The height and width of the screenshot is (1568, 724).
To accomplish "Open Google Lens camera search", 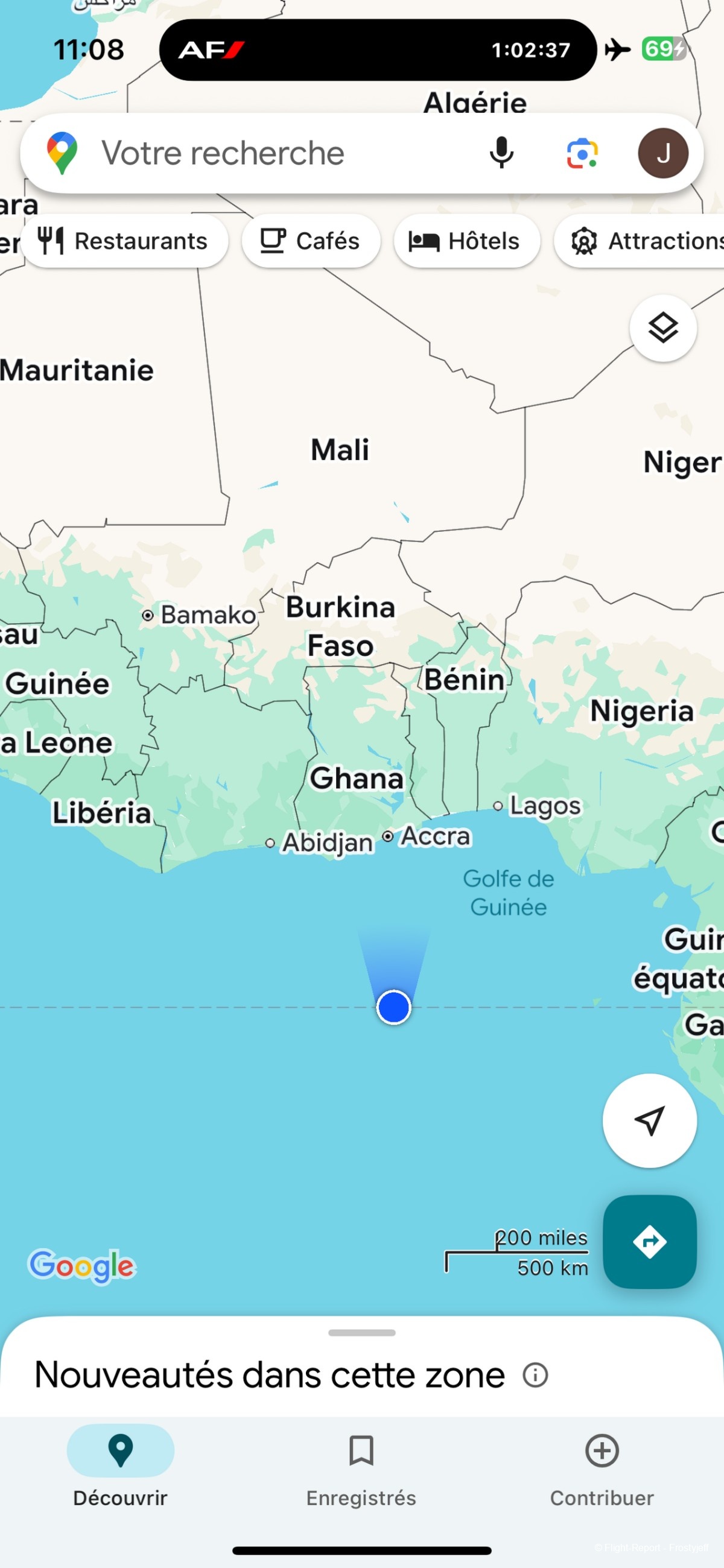I will coord(582,153).
